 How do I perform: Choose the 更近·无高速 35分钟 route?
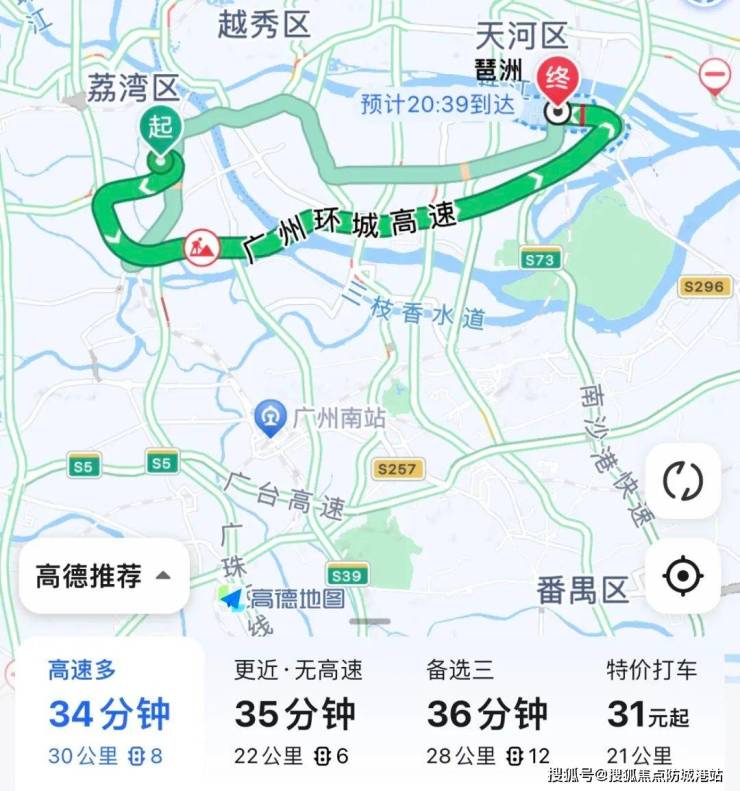(298, 713)
